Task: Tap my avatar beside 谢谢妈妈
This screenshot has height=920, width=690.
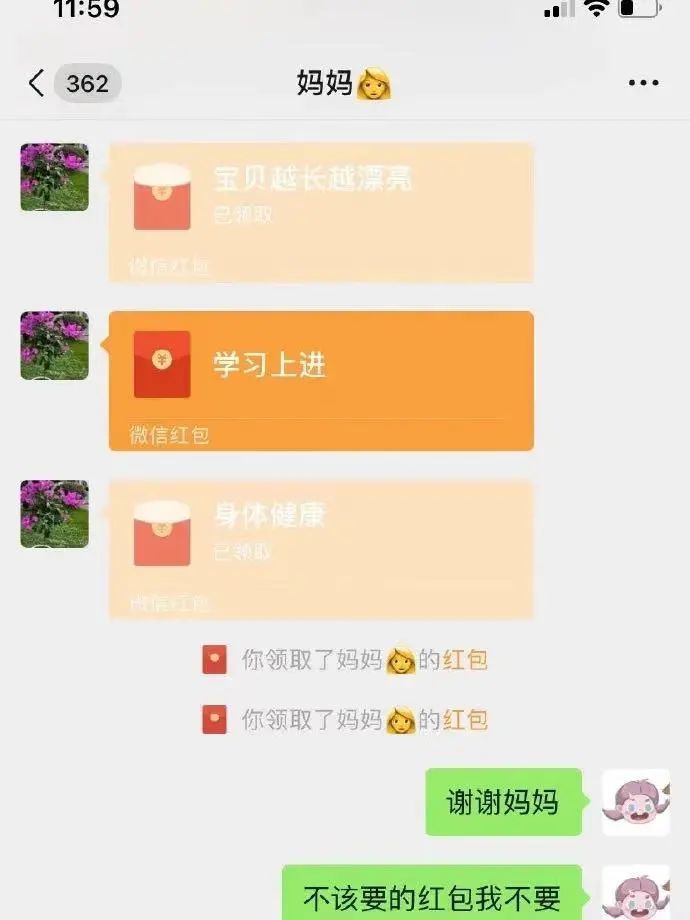Action: (x=635, y=802)
